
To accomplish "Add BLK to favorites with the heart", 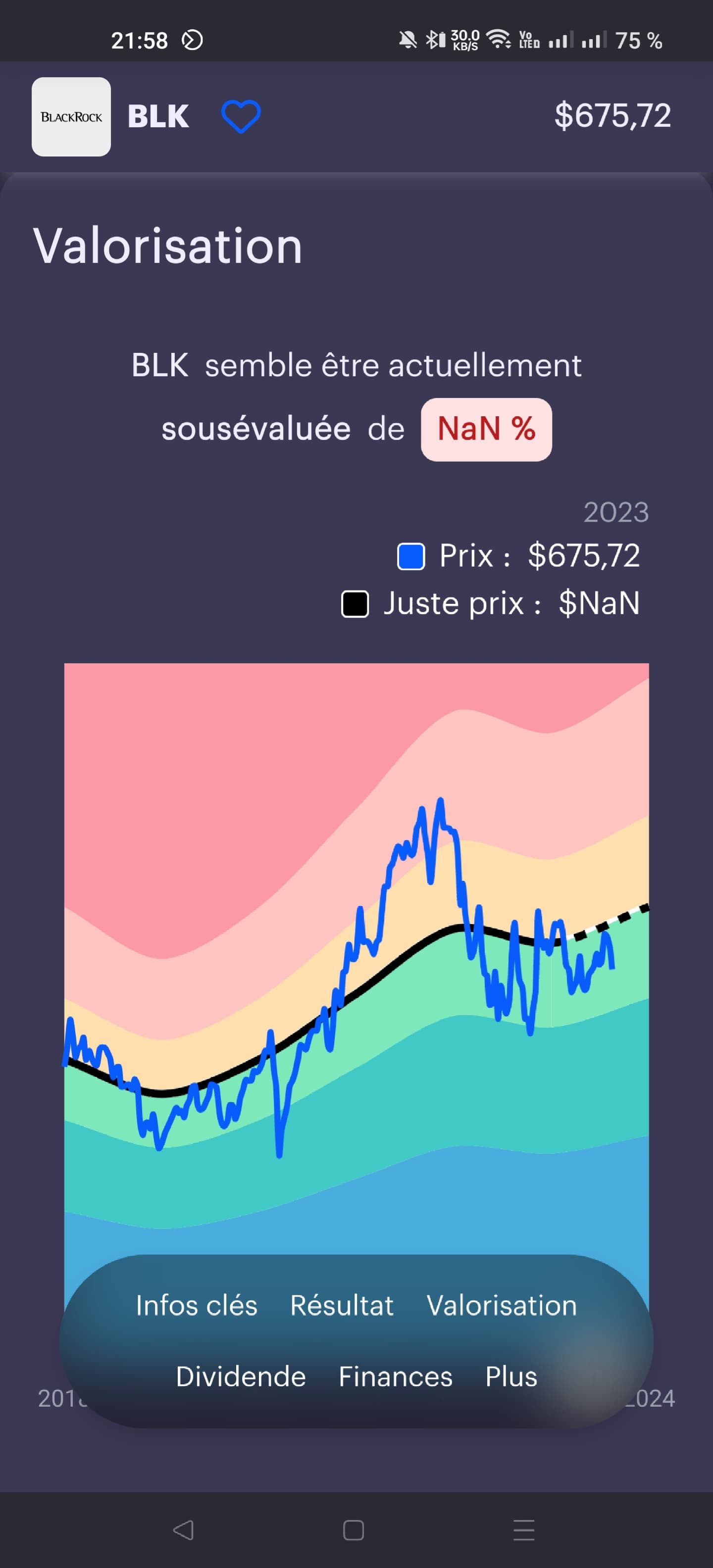I will click(x=241, y=116).
